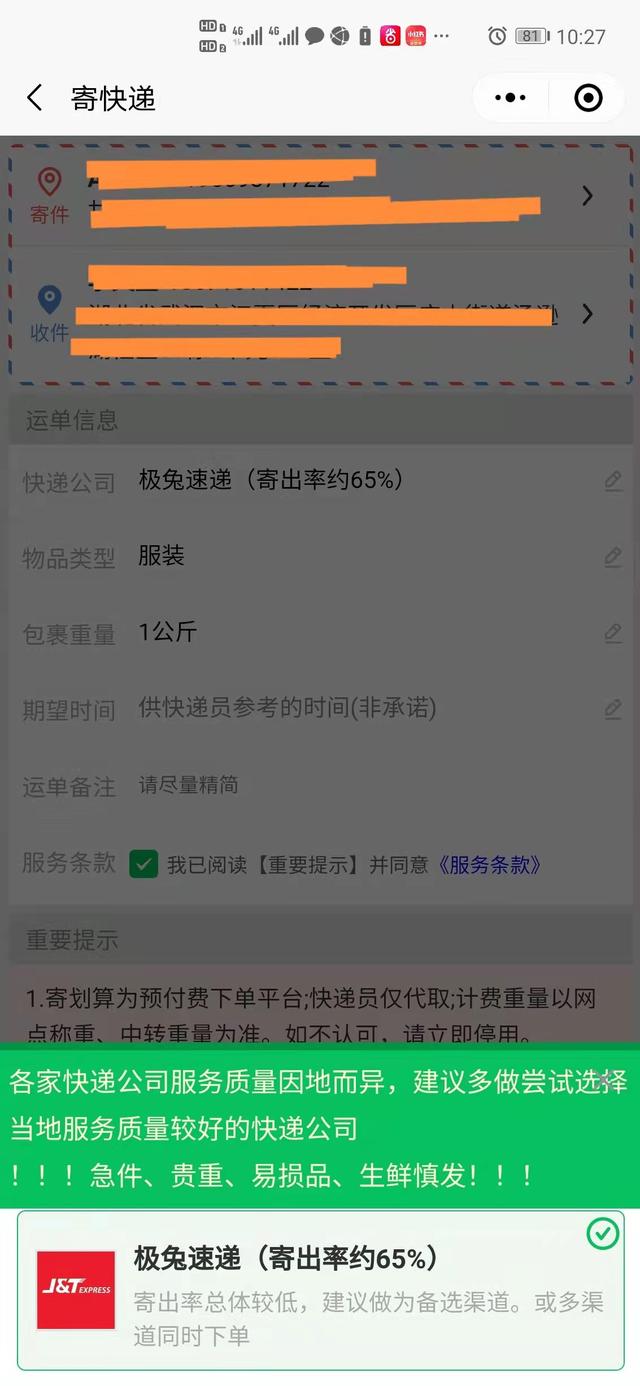Close the mini program with circle button

[x=588, y=98]
